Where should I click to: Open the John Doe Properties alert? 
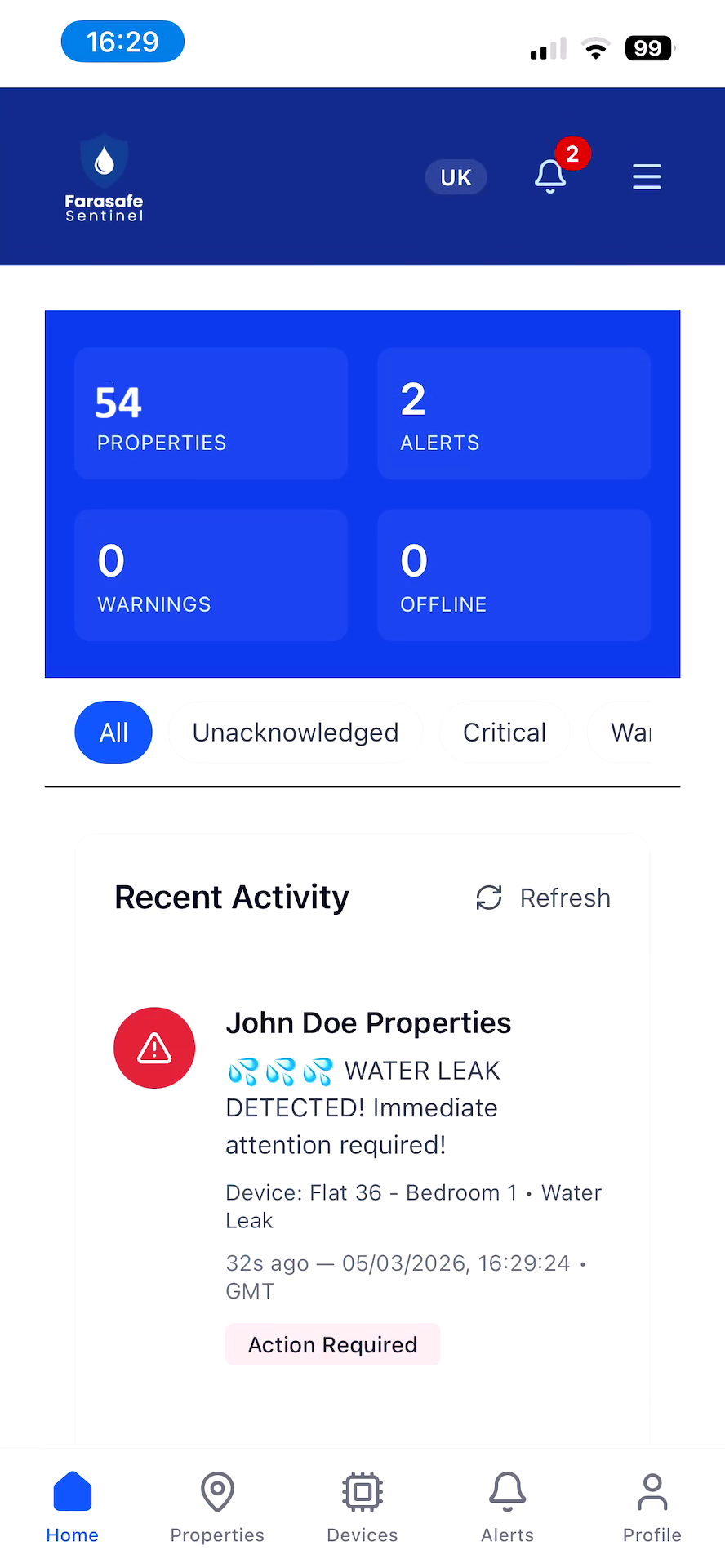point(368,1022)
